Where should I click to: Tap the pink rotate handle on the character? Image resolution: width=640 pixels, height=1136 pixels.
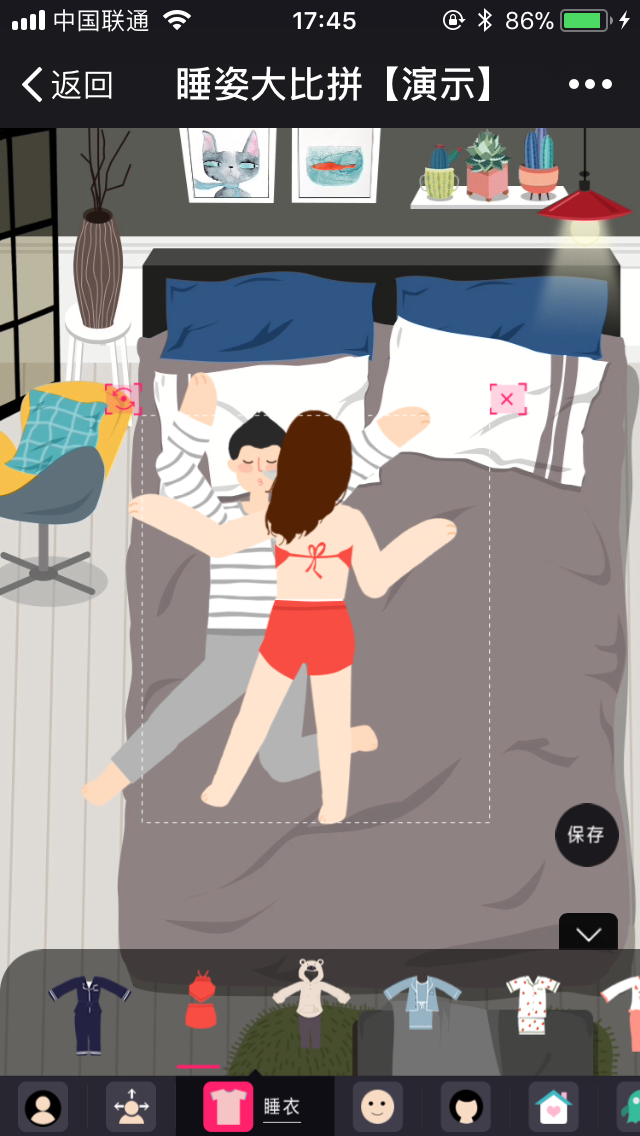click(x=123, y=400)
